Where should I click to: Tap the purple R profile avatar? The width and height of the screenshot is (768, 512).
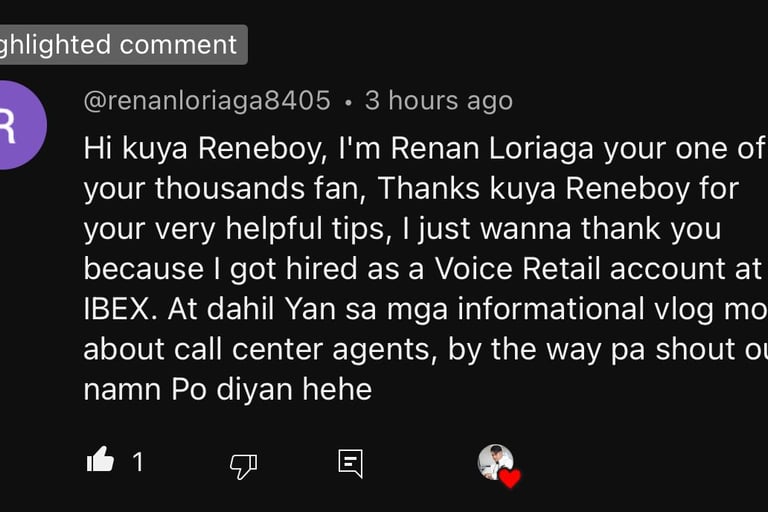[x=20, y=125]
